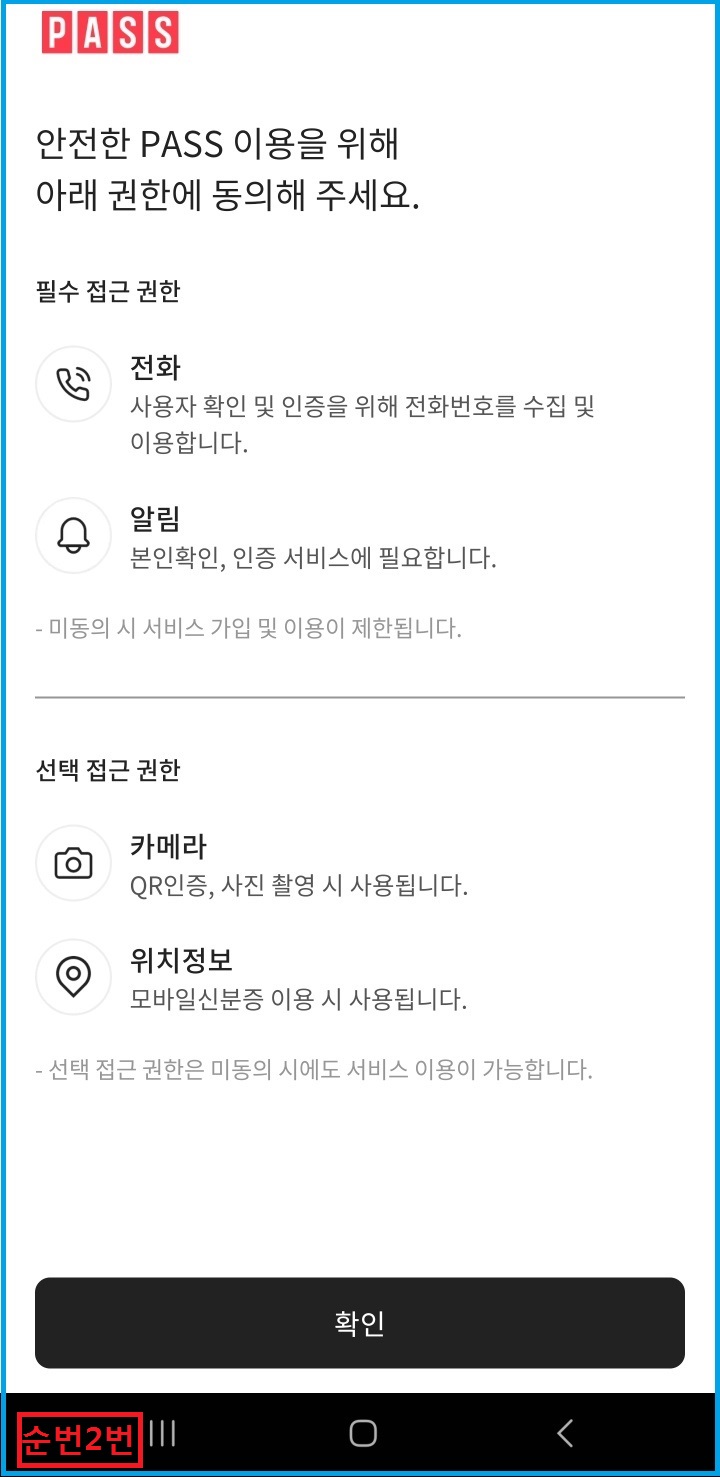Click the notification bell icon
Viewport: 720px width, 1477px height.
tap(72, 535)
